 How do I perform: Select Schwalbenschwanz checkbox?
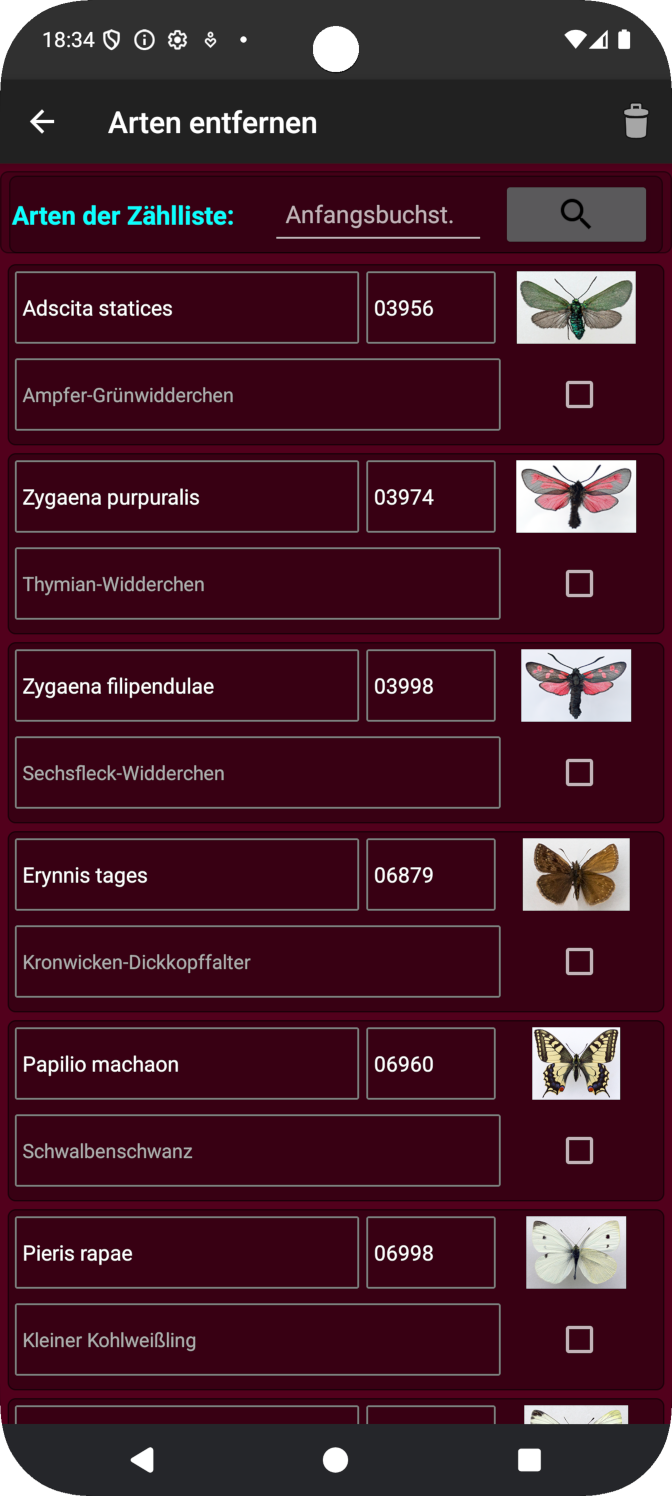pyautogui.click(x=579, y=1151)
